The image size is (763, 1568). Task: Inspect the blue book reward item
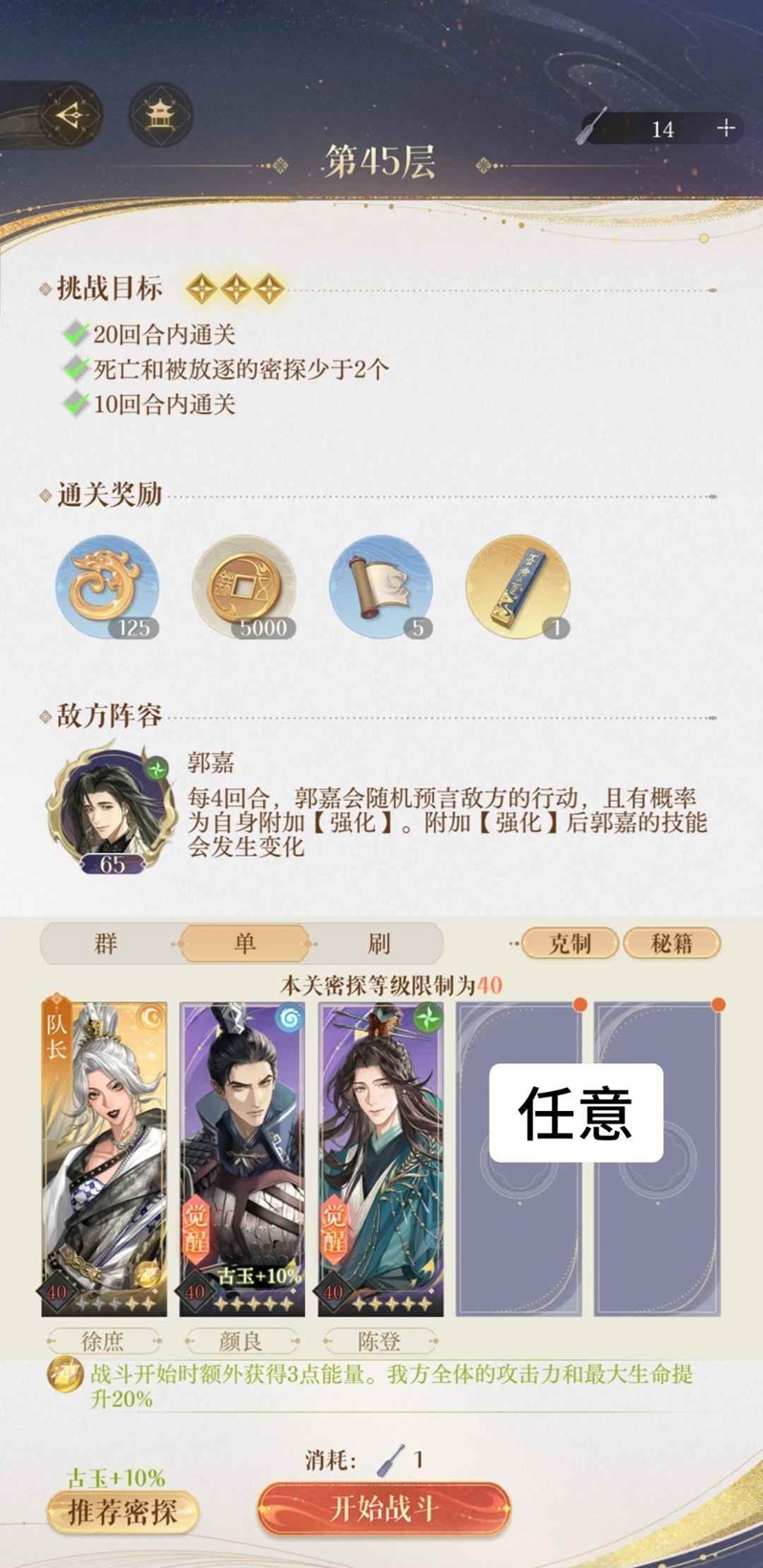coord(518,586)
